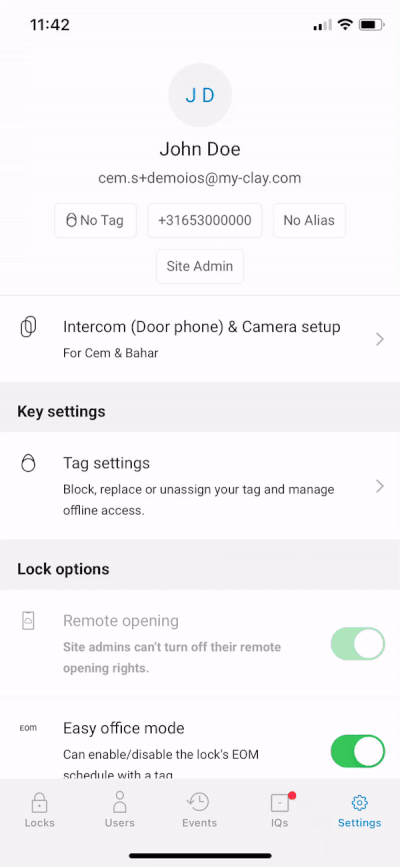Toggle the Remote opening switch

coord(357,644)
